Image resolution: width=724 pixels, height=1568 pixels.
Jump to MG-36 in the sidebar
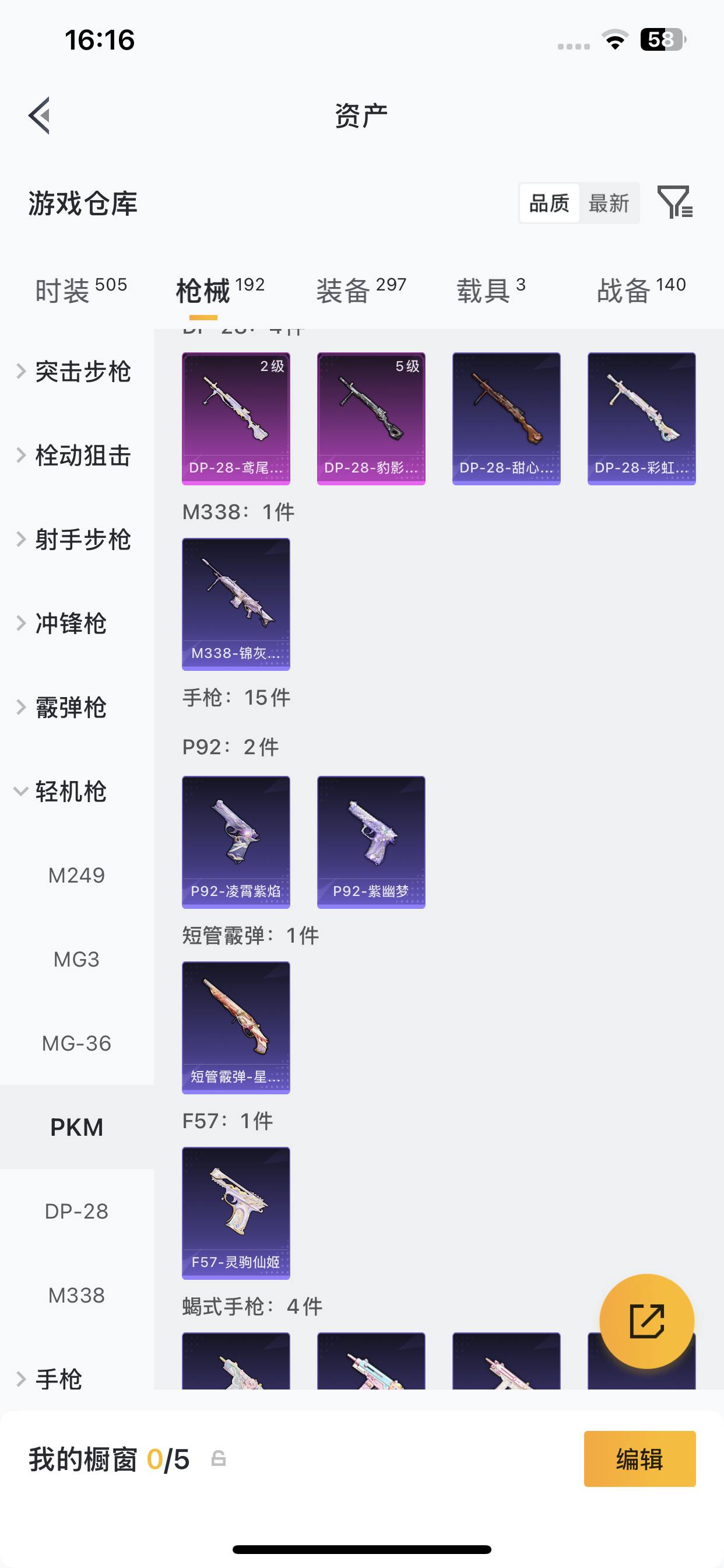77,1044
